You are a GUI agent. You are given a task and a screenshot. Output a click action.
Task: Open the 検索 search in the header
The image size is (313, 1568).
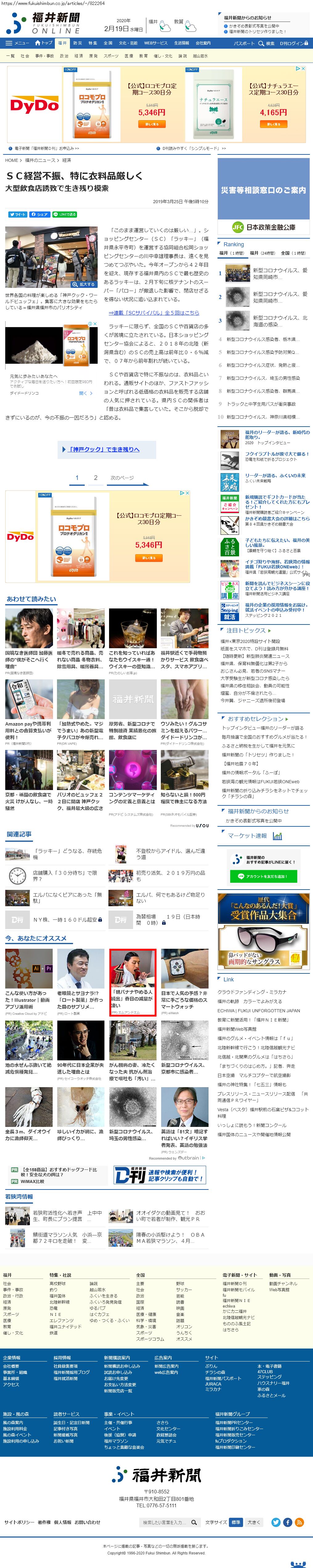click(x=267, y=43)
